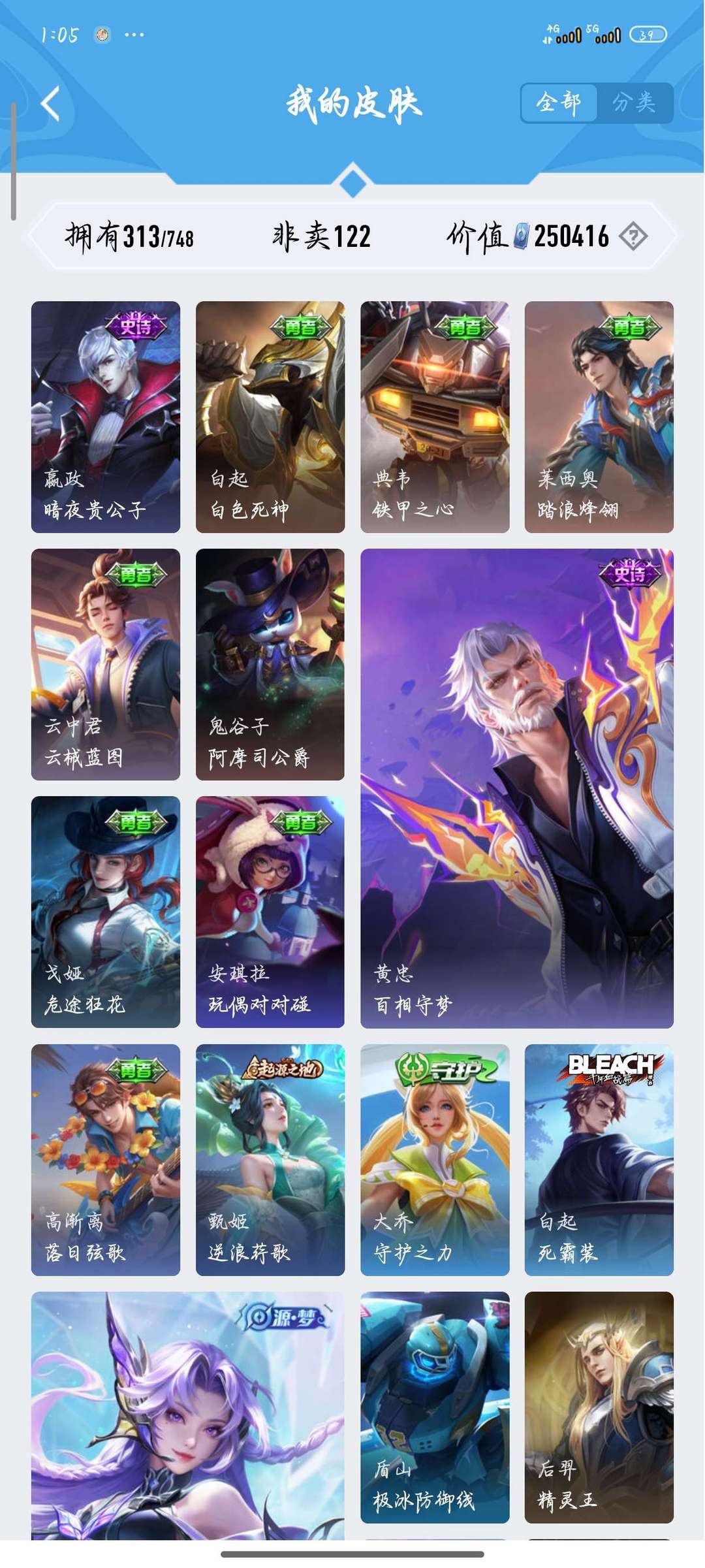The width and height of the screenshot is (705, 1568).
Task: Open 后羿 精灵王 skin card
Action: pos(599,1407)
